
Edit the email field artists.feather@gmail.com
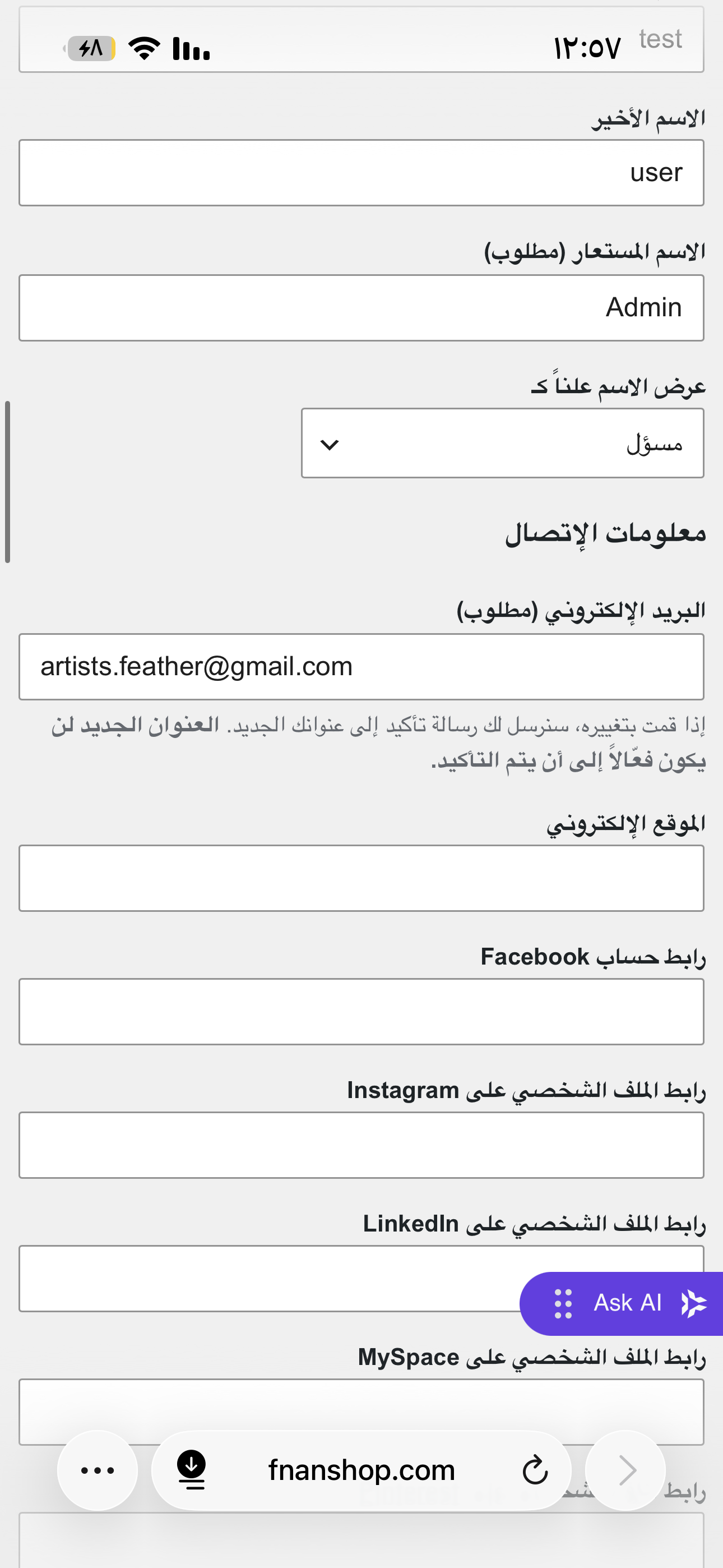361,667
